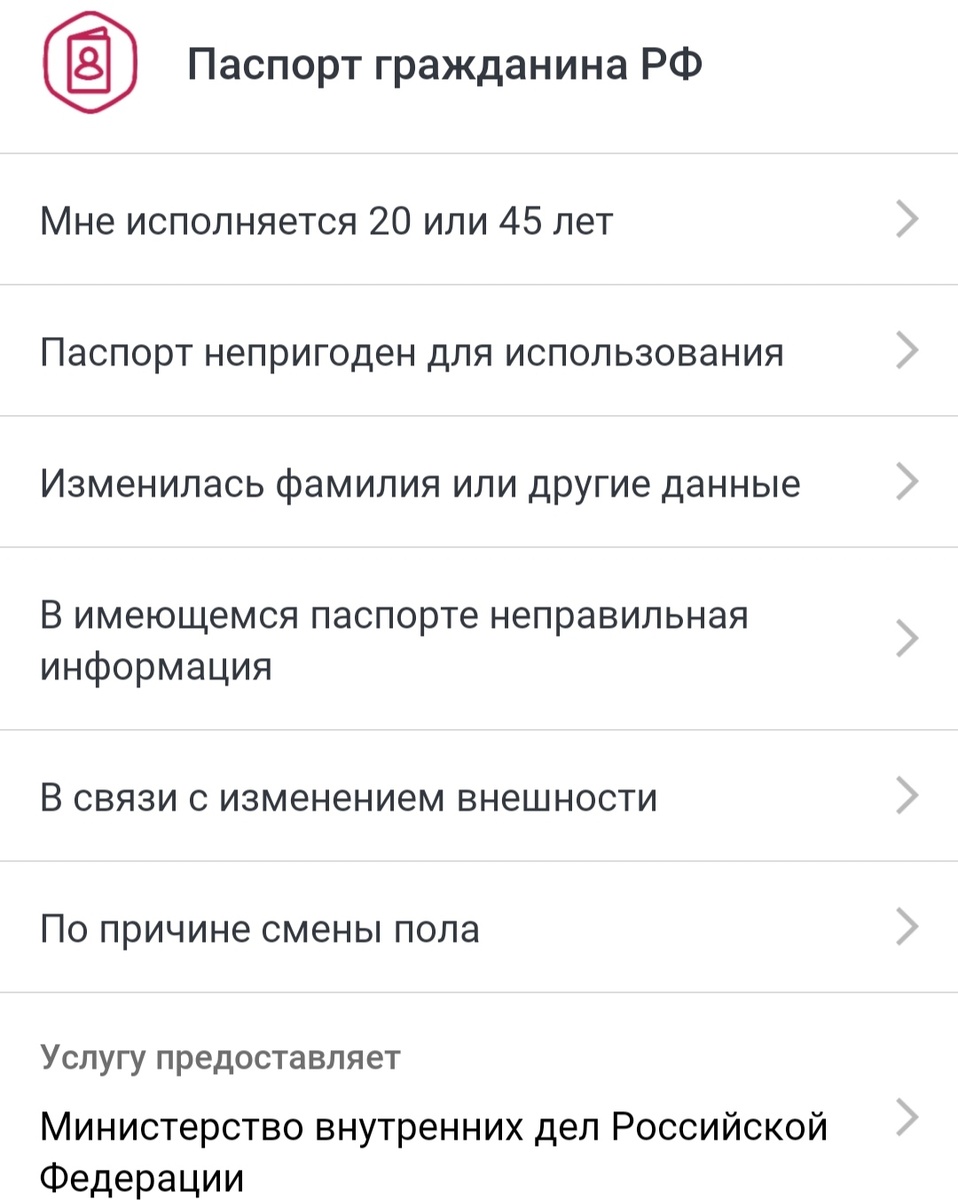Expand the 'Изменилась фамилия или другие данные' row arrow

[906, 482]
